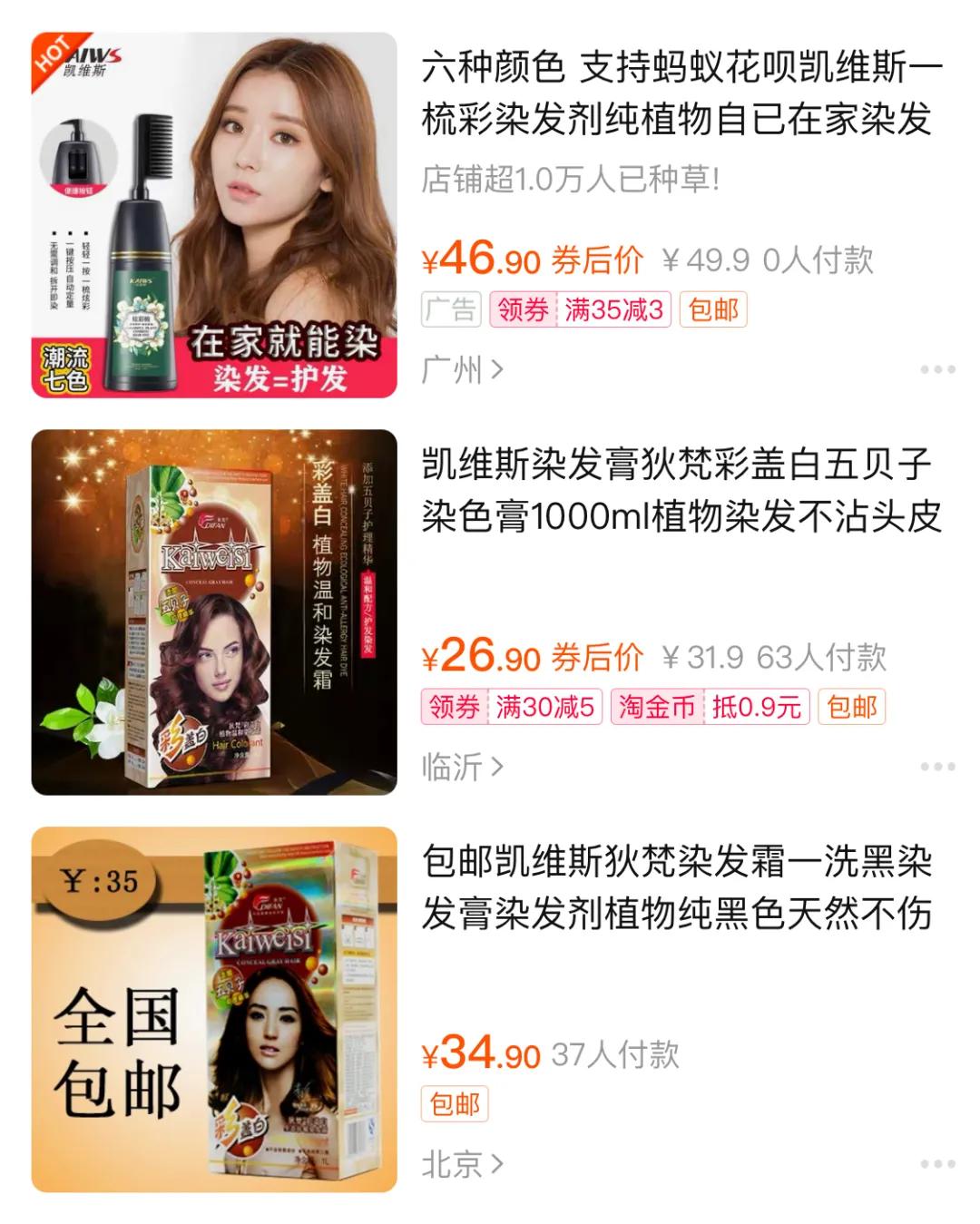View the 包邮凯维斯狄梵染发霜 listing title

coord(677,887)
